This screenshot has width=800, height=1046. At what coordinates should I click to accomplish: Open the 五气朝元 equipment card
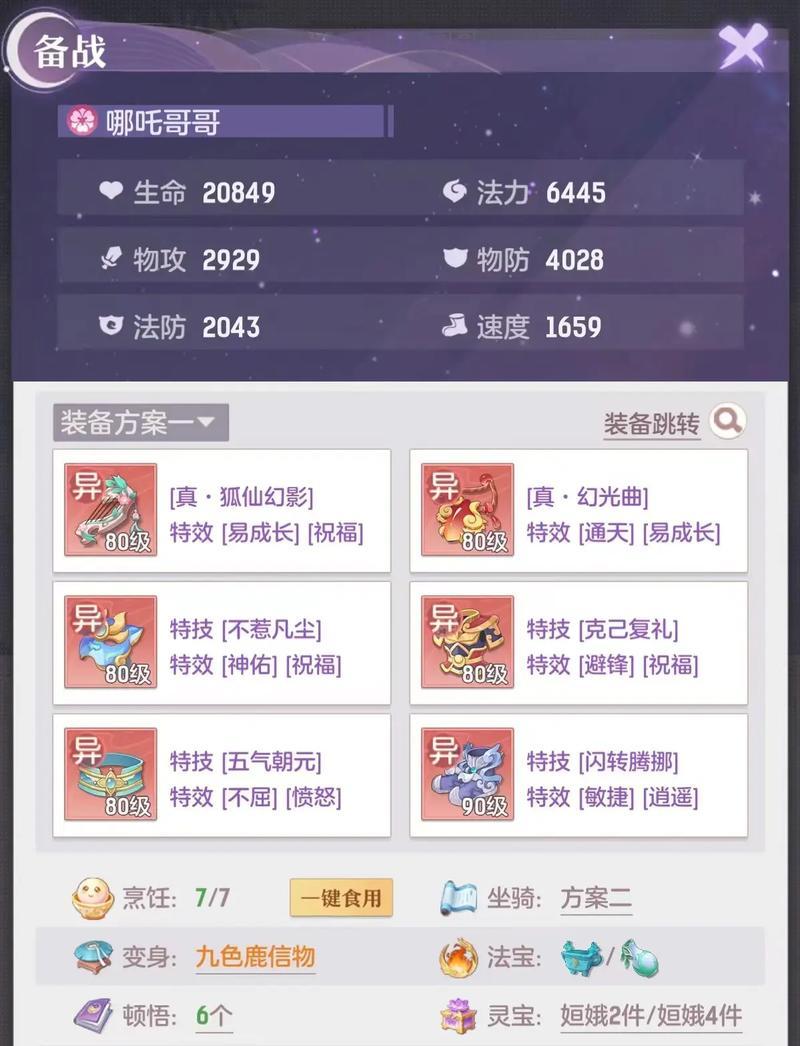(221, 775)
